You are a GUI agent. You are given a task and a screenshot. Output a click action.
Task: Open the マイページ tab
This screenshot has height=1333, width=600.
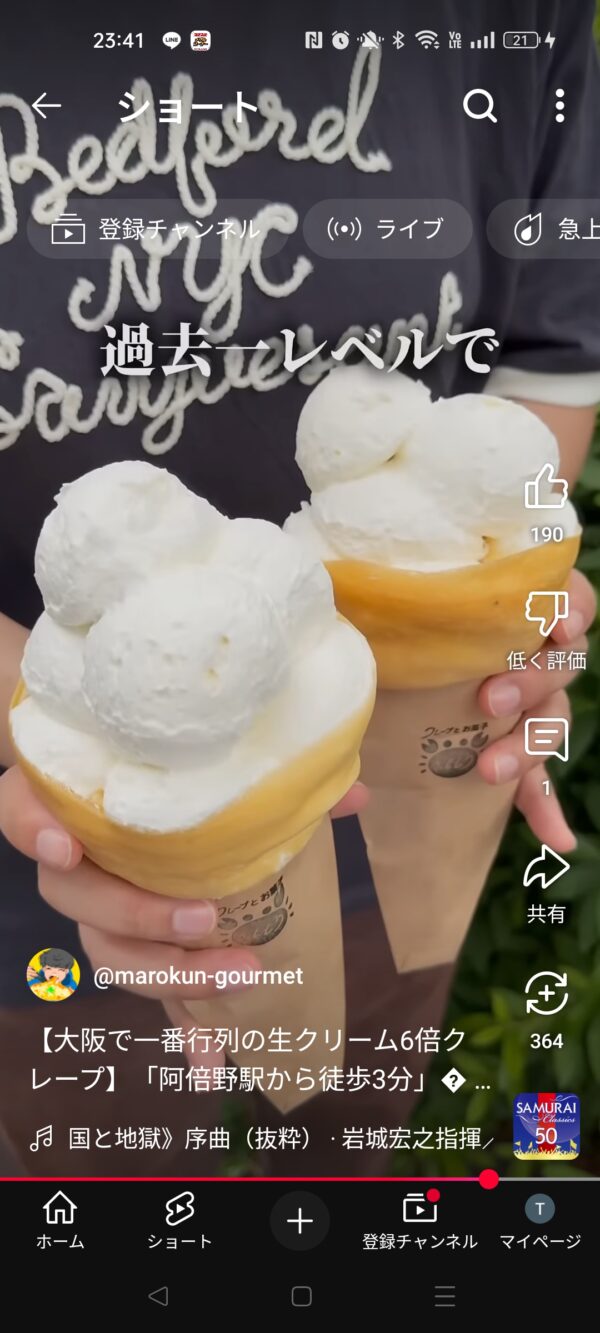540,1221
